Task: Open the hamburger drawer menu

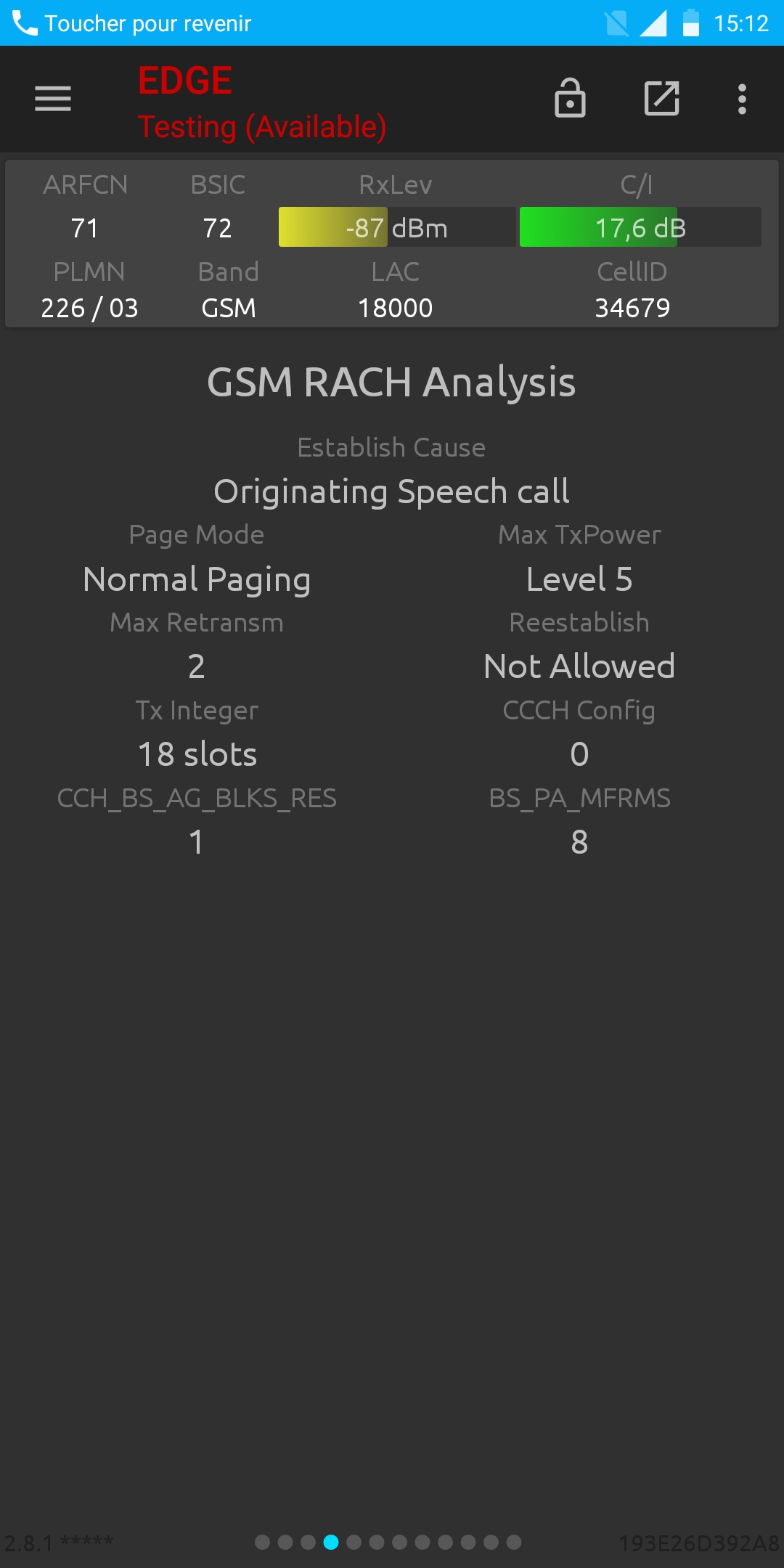Action: [x=53, y=99]
